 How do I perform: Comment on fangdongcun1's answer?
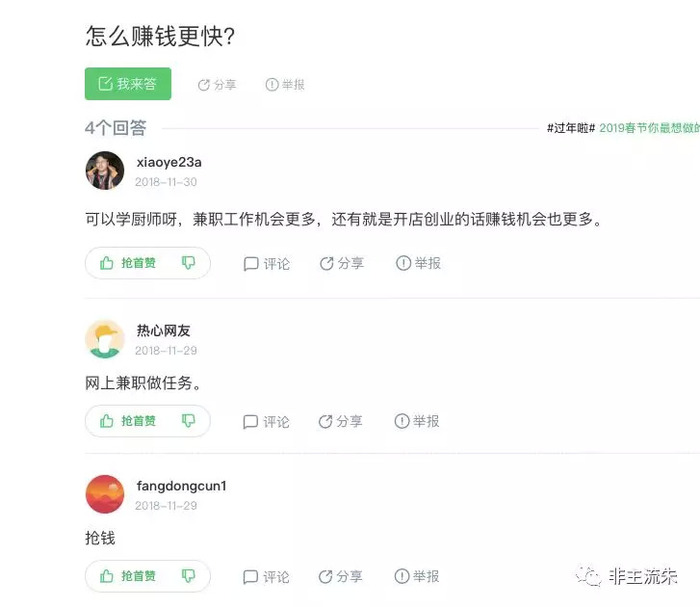point(266,577)
